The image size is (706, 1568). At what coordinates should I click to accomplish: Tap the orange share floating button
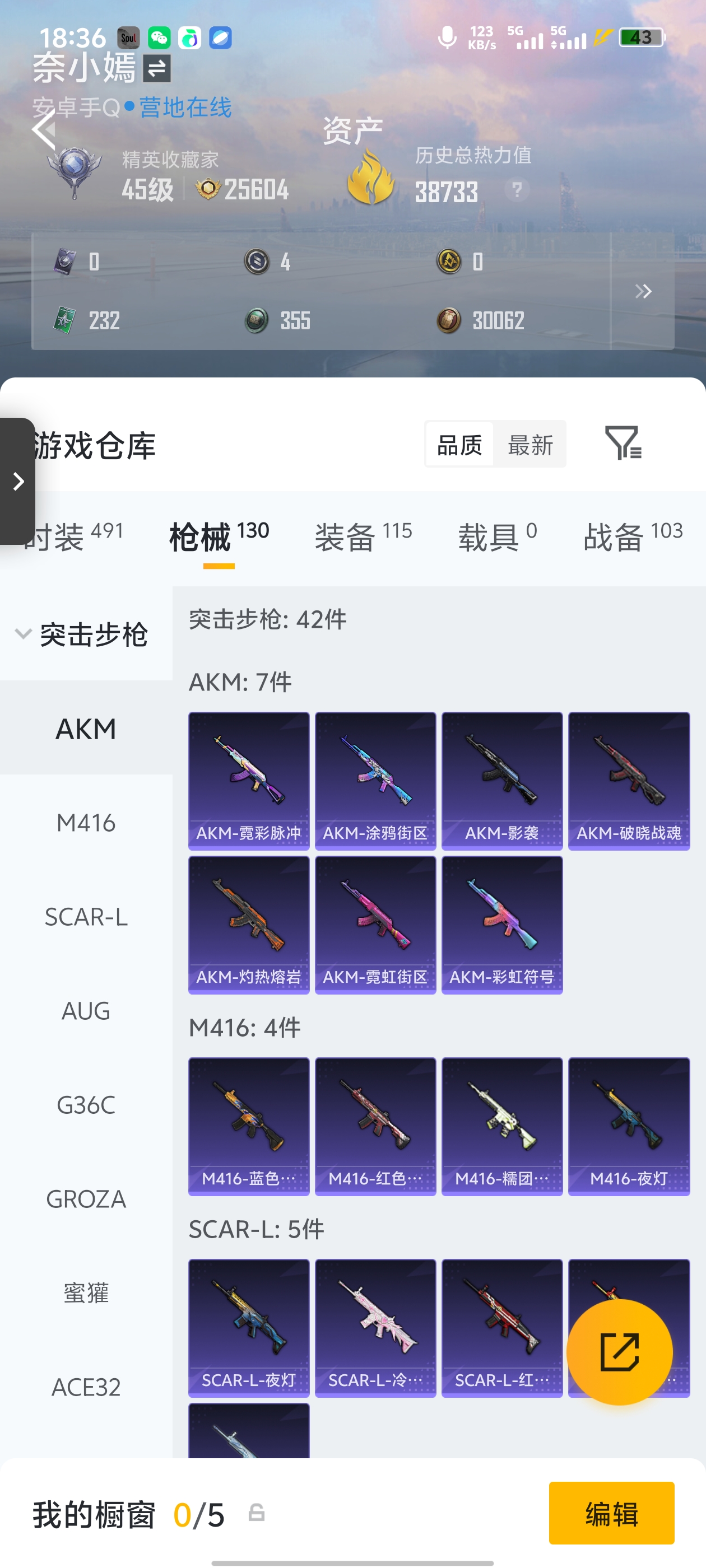click(620, 1352)
